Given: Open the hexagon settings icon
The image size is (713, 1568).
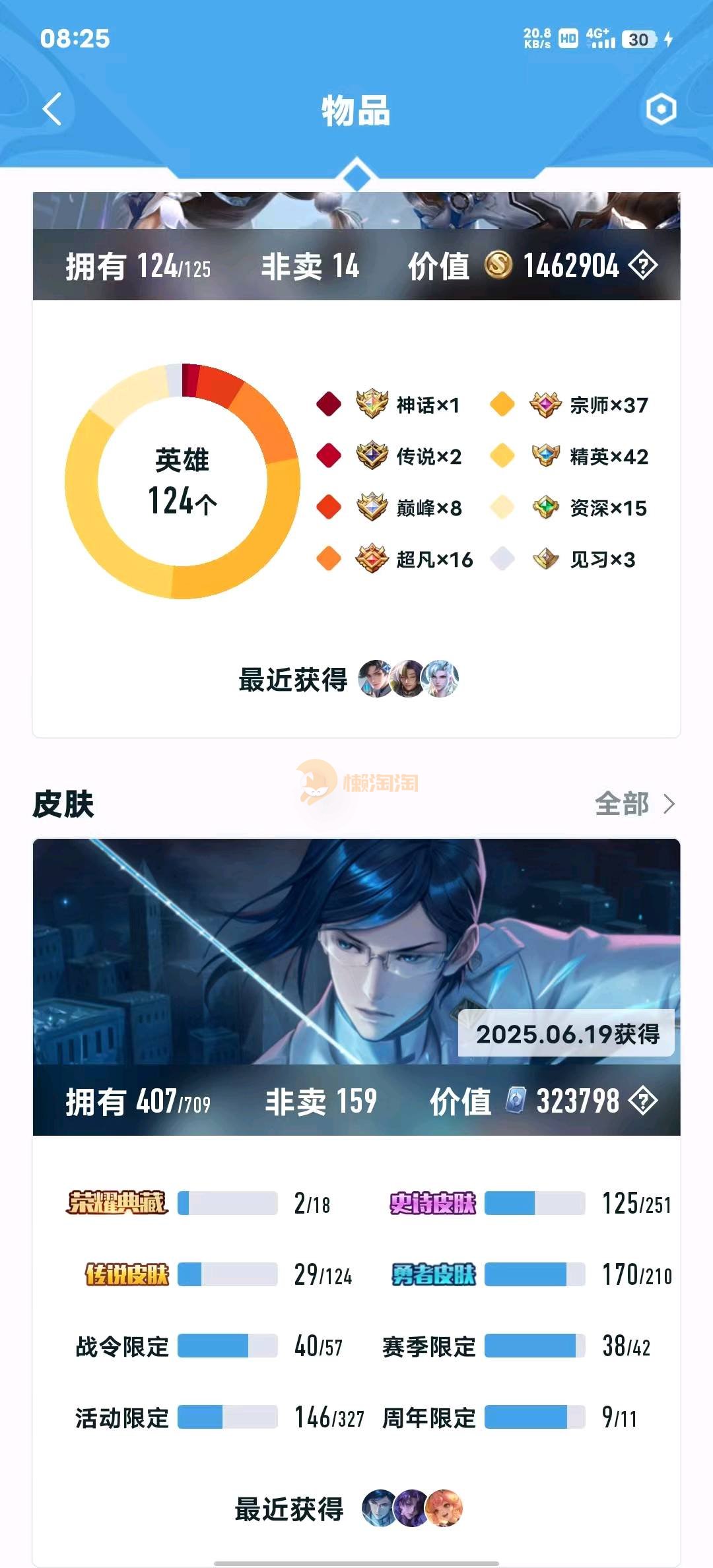Looking at the screenshot, I should (661, 109).
